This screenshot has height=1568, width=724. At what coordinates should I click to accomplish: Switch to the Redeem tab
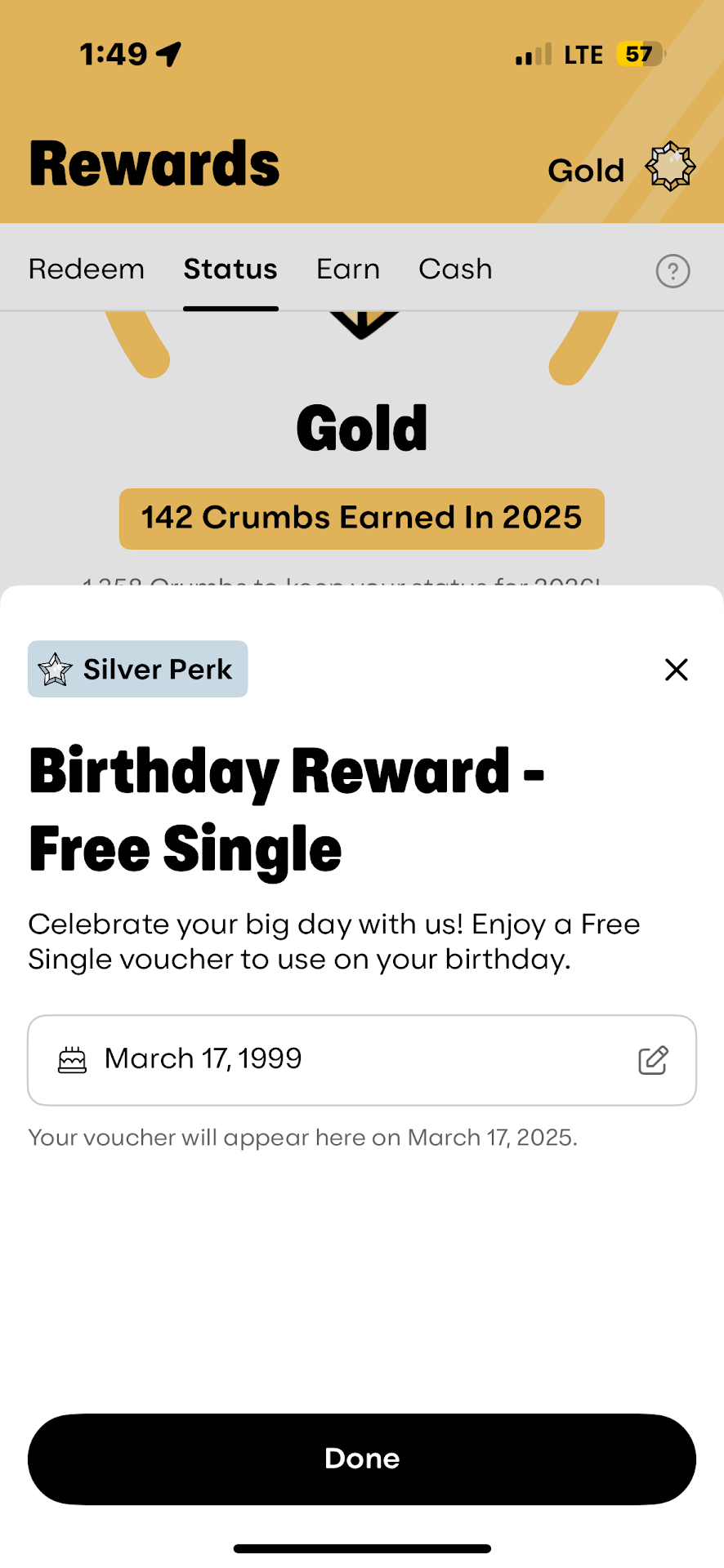click(x=87, y=269)
